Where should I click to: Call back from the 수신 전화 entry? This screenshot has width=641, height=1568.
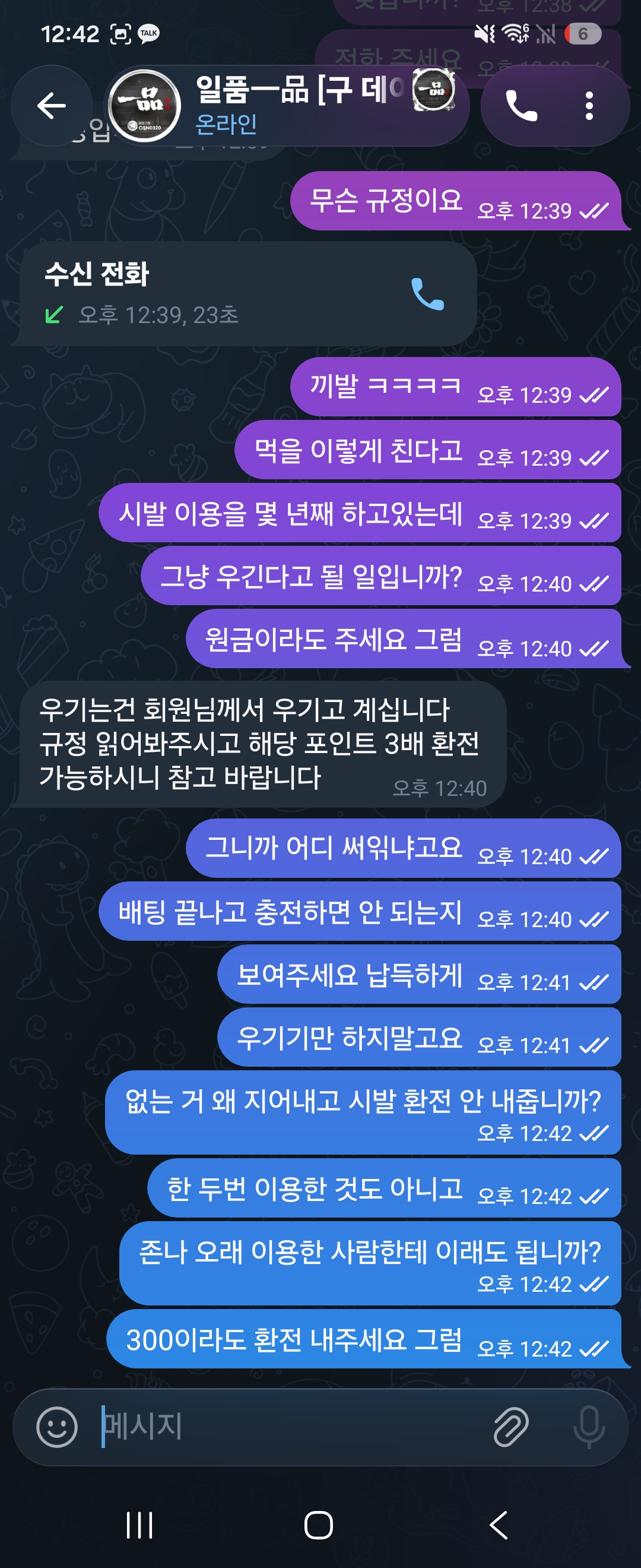427,294
